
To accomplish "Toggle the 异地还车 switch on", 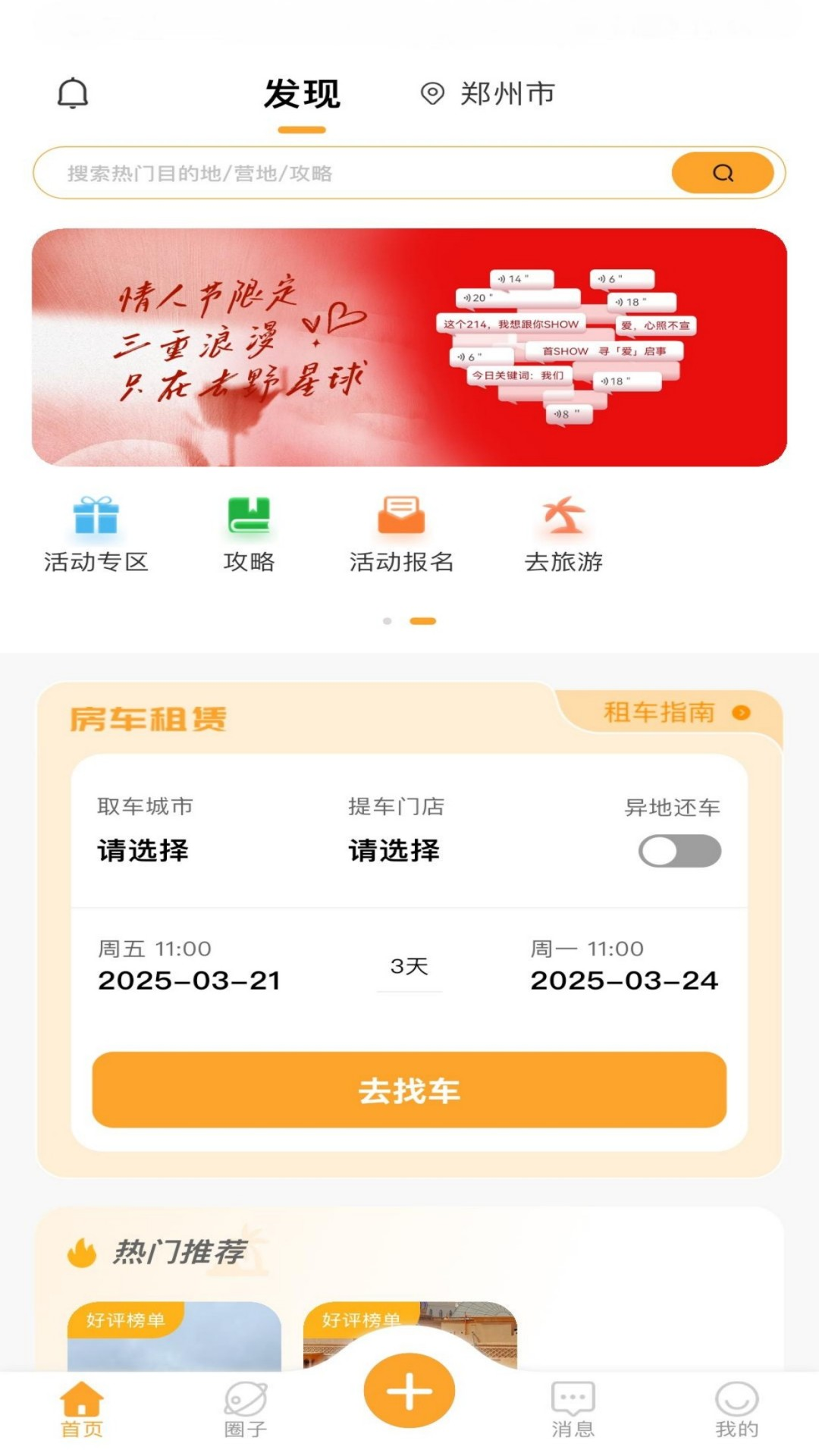I will tap(679, 851).
